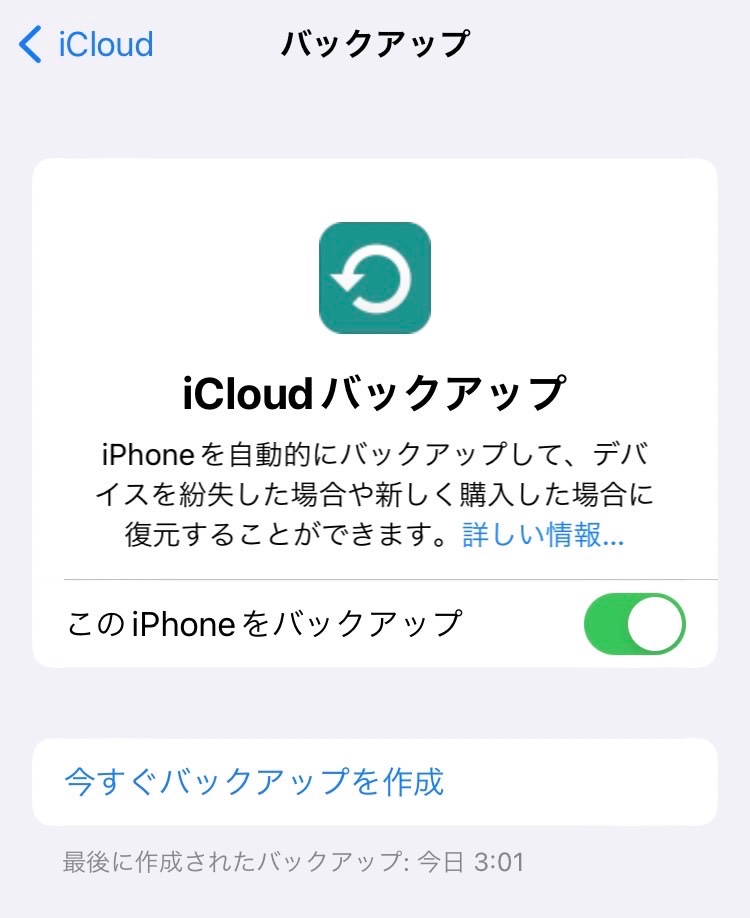Tap 今すぐバックアップを作成
Screen dimensions: 750x918
(x=254, y=781)
